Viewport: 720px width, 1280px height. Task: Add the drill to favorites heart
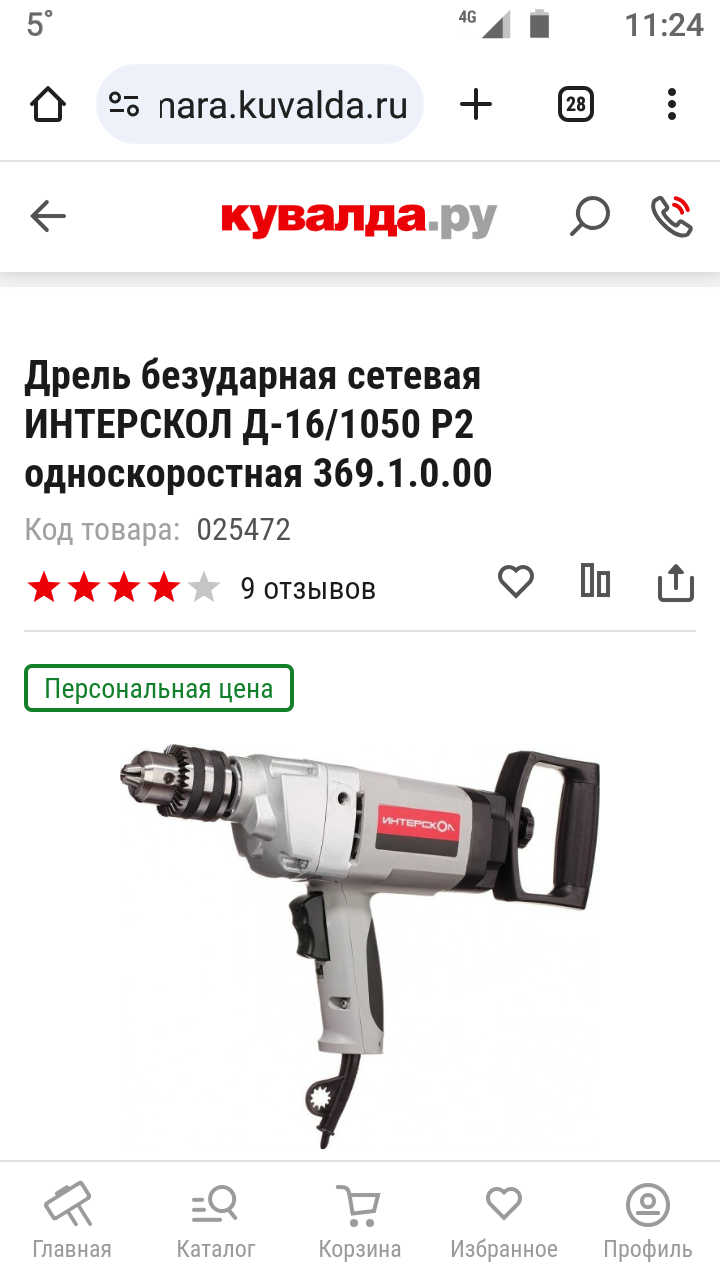516,581
